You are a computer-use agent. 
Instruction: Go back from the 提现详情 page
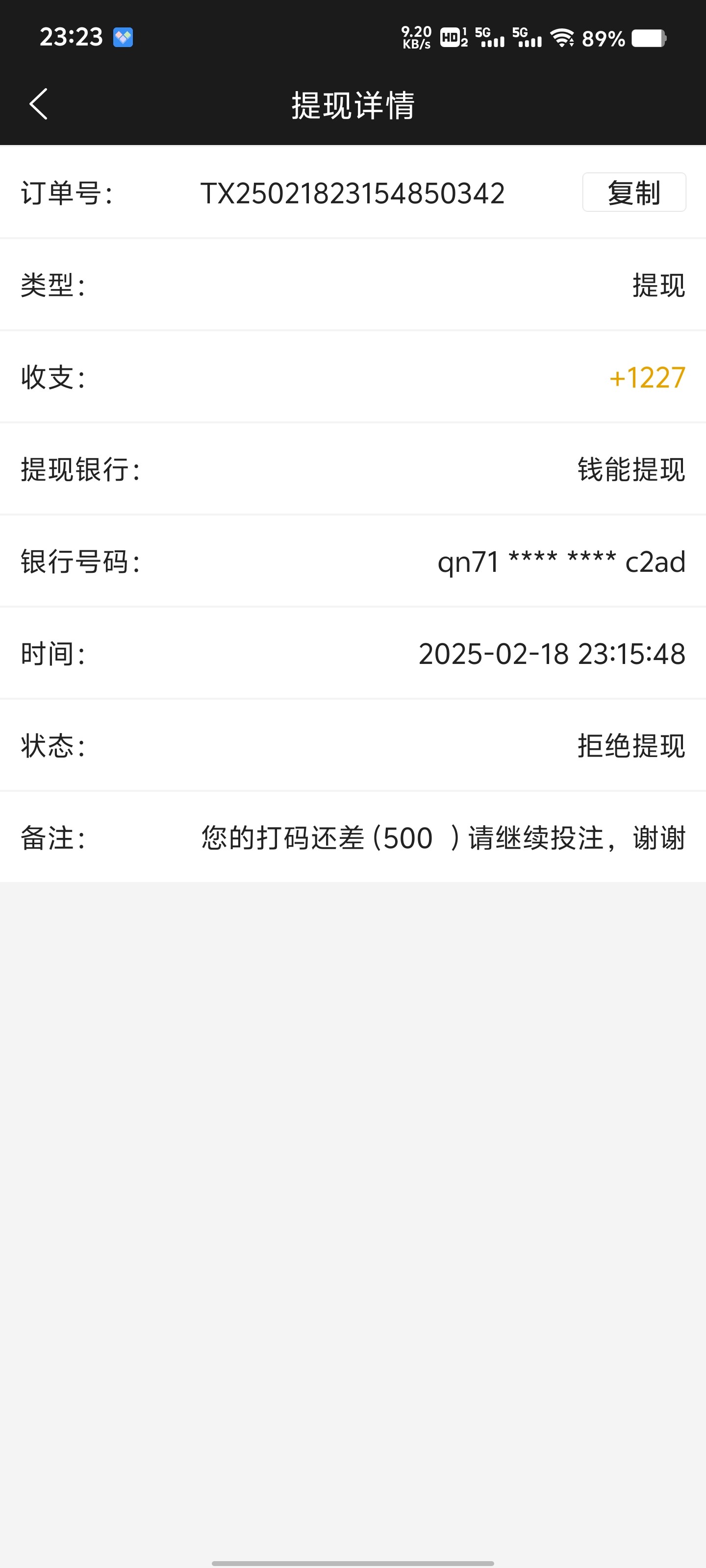38,104
